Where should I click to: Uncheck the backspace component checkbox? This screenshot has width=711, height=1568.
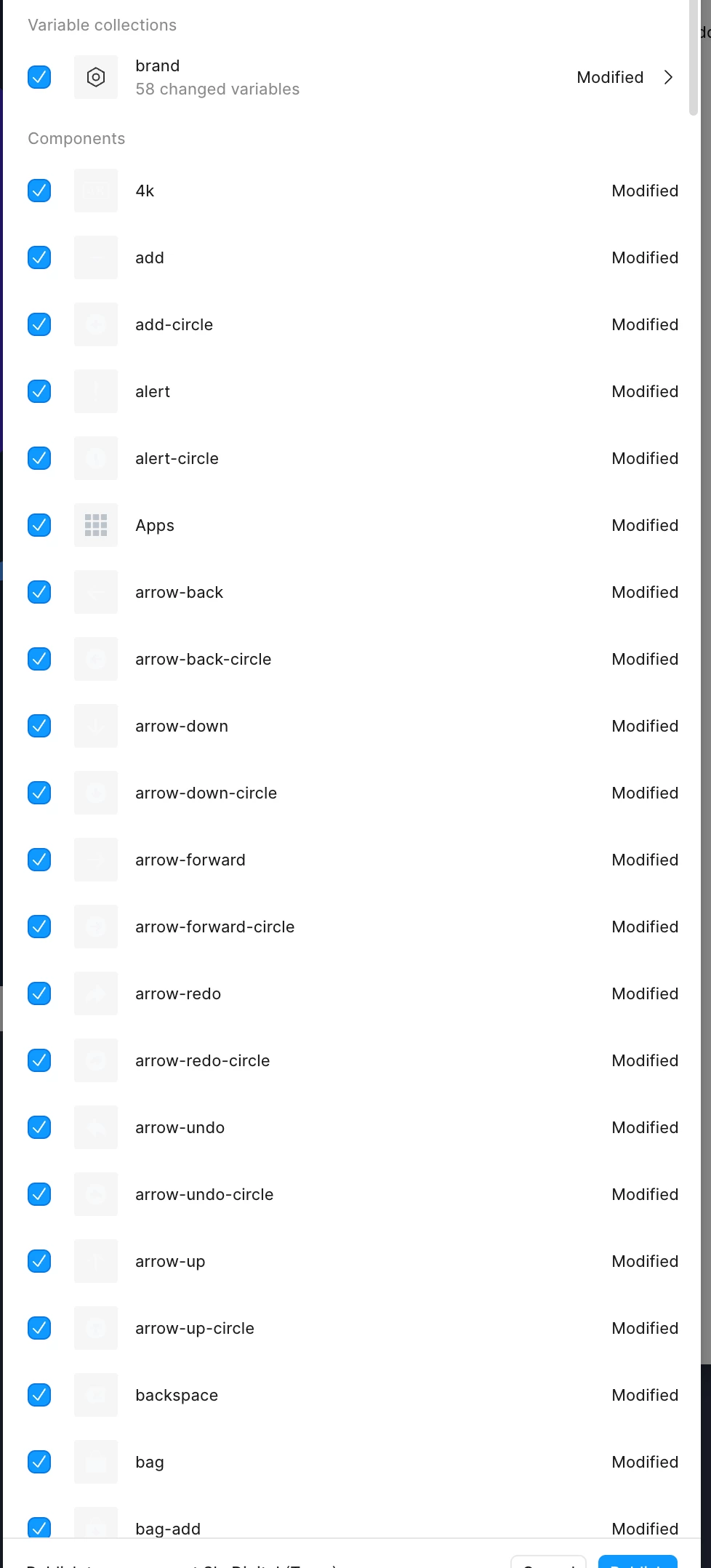39,1395
